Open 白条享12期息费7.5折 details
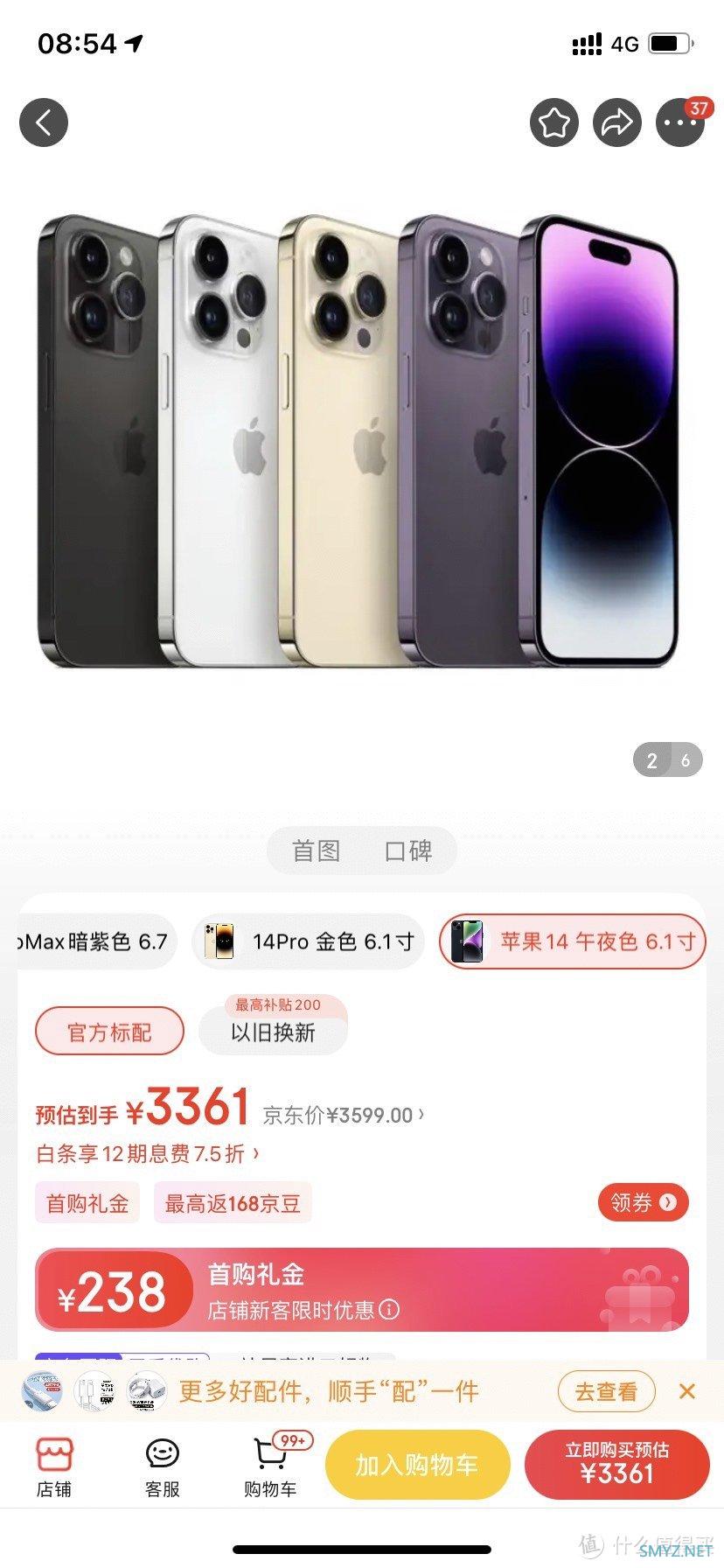 pos(147,1153)
